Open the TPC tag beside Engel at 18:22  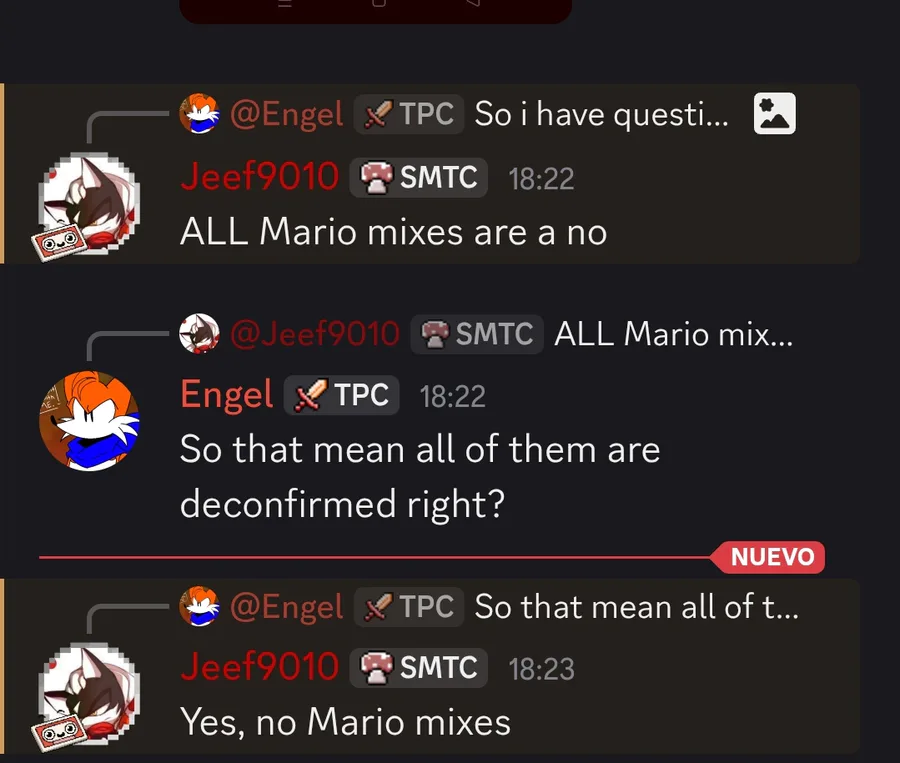342,395
